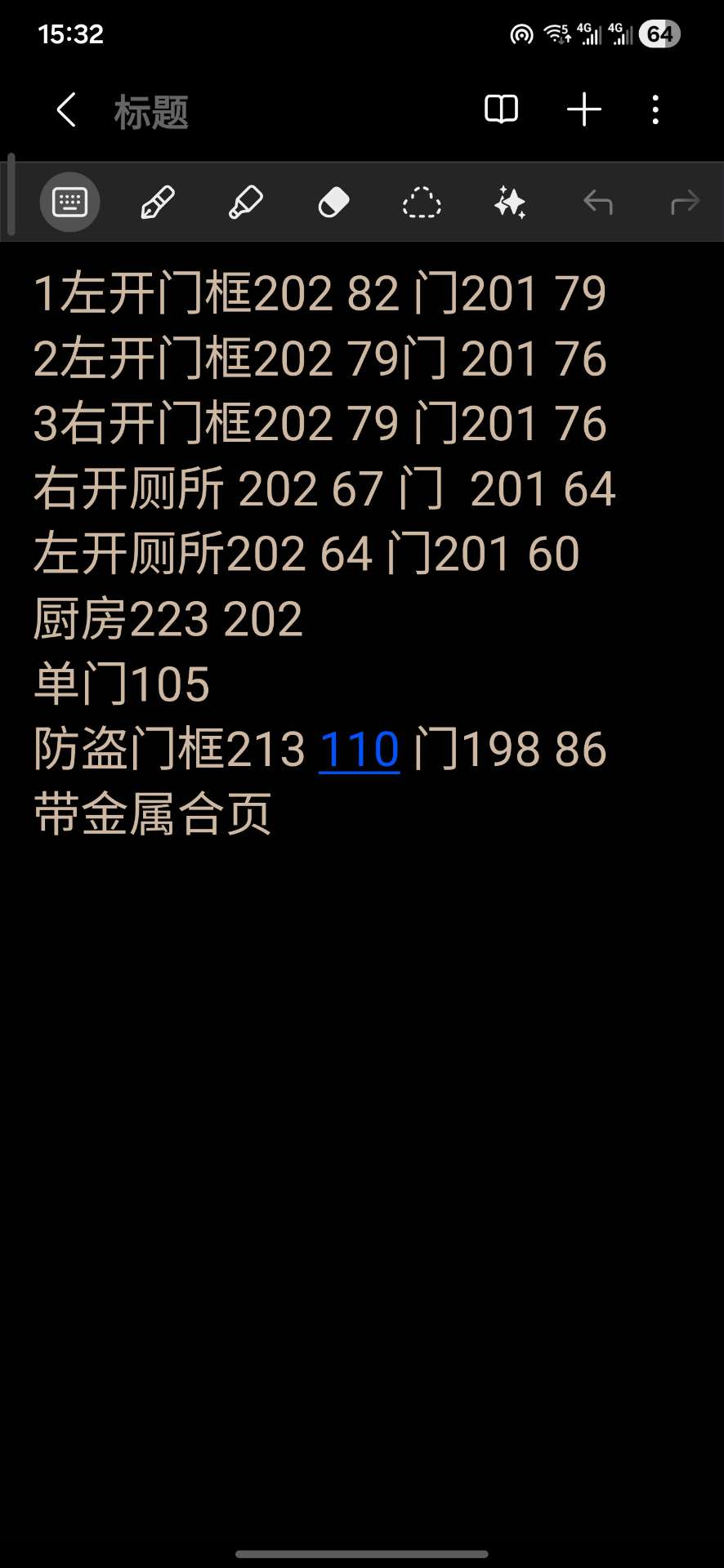Undo the last edit
The image size is (724, 1568).
coord(598,202)
